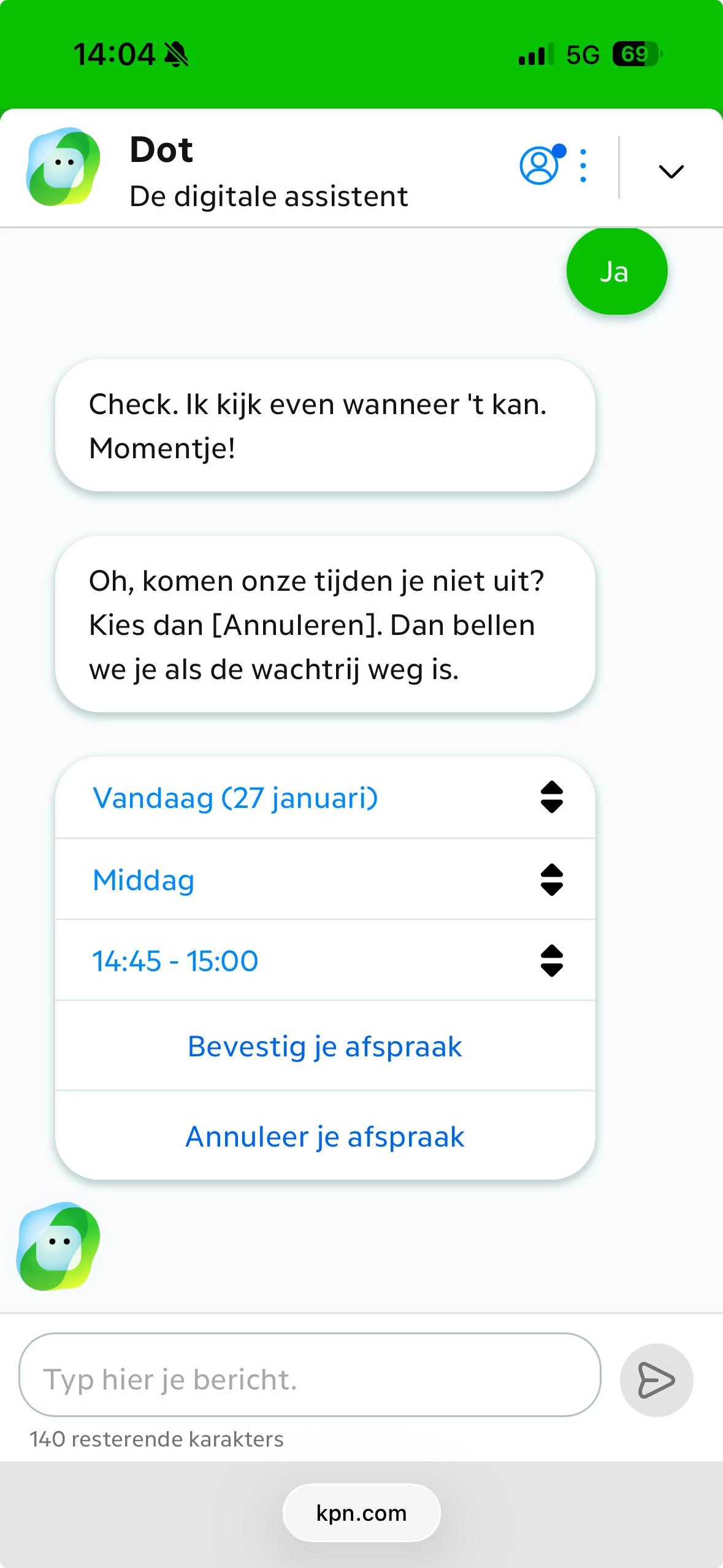Open the three-dot options menu
Screen dimensions: 723x1568
(x=583, y=166)
